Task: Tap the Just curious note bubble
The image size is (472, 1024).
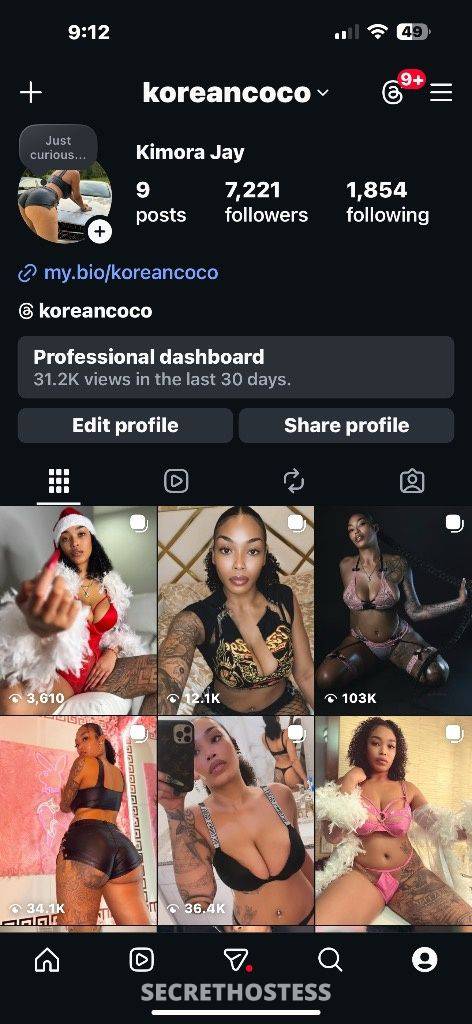Action: [58, 148]
